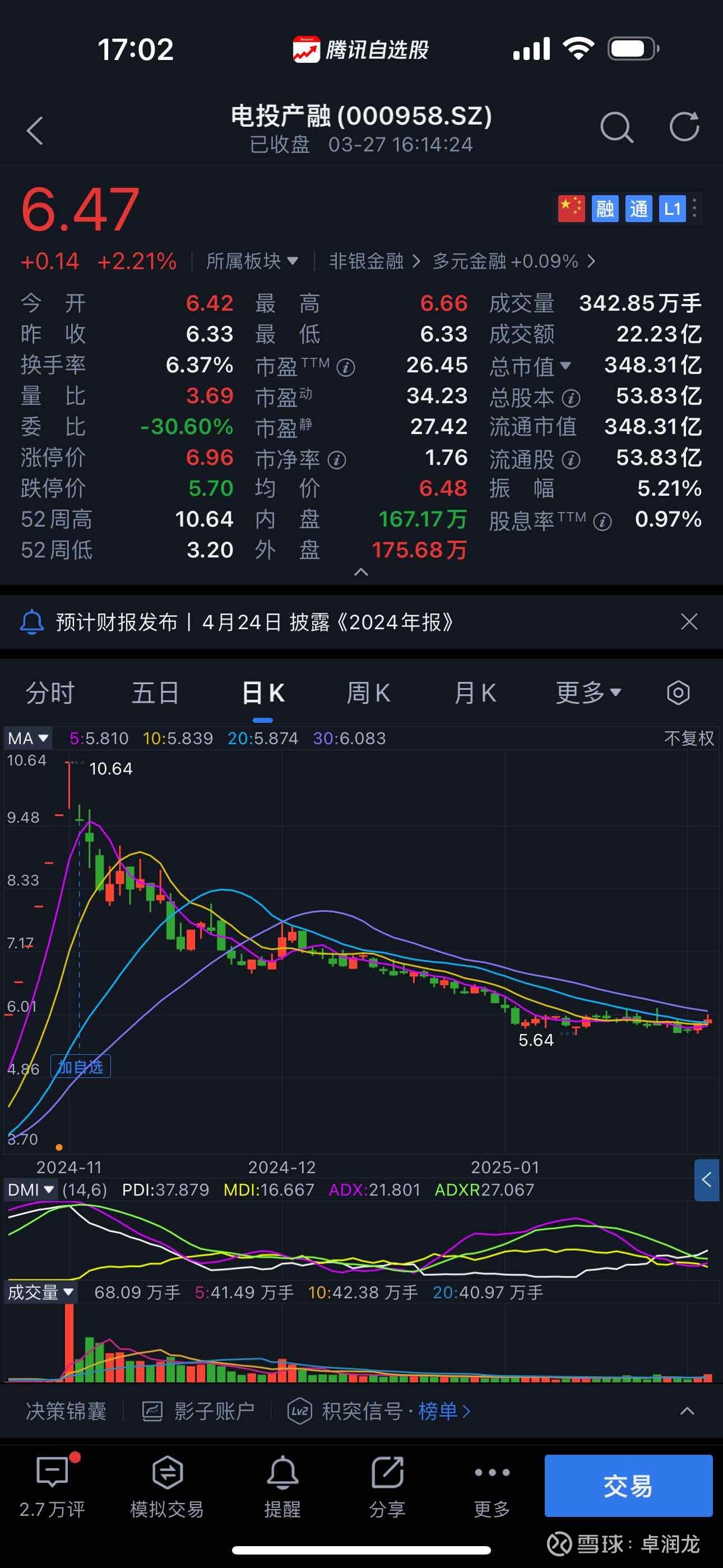Open the 成交量 volume indicator dropdown
Viewport: 723px width, 1568px height.
[41, 1292]
